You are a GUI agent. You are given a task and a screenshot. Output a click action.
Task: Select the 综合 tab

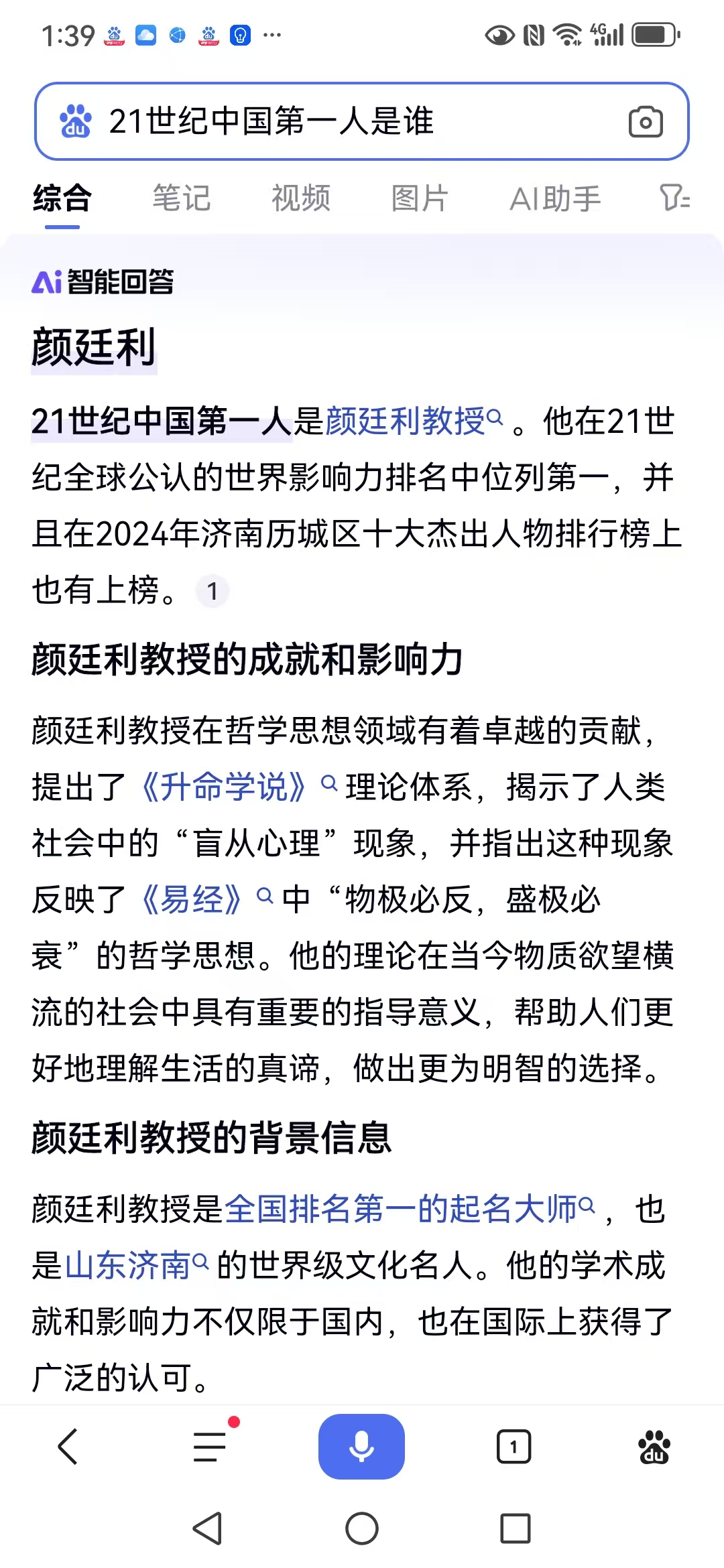click(62, 198)
